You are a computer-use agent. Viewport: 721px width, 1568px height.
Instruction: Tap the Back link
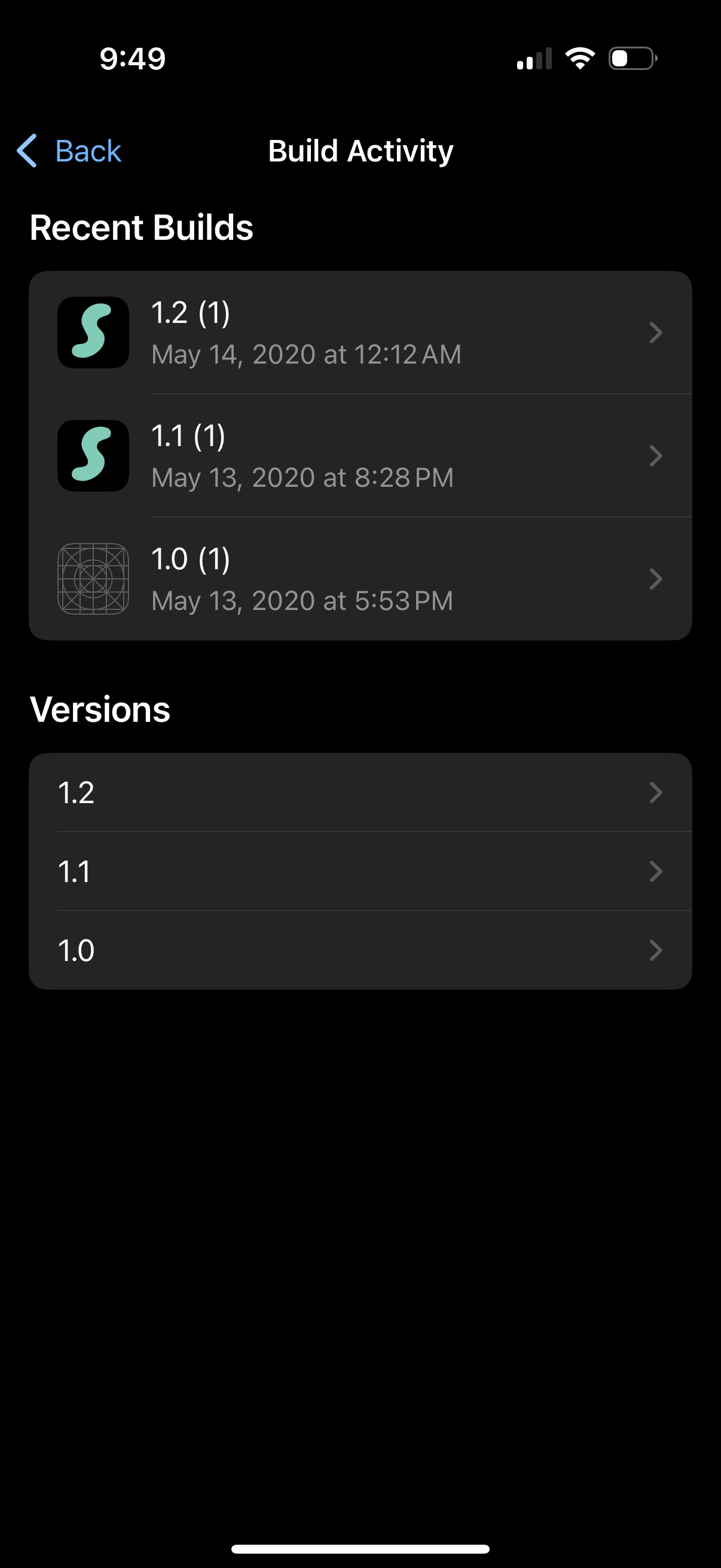pyautogui.click(x=88, y=150)
